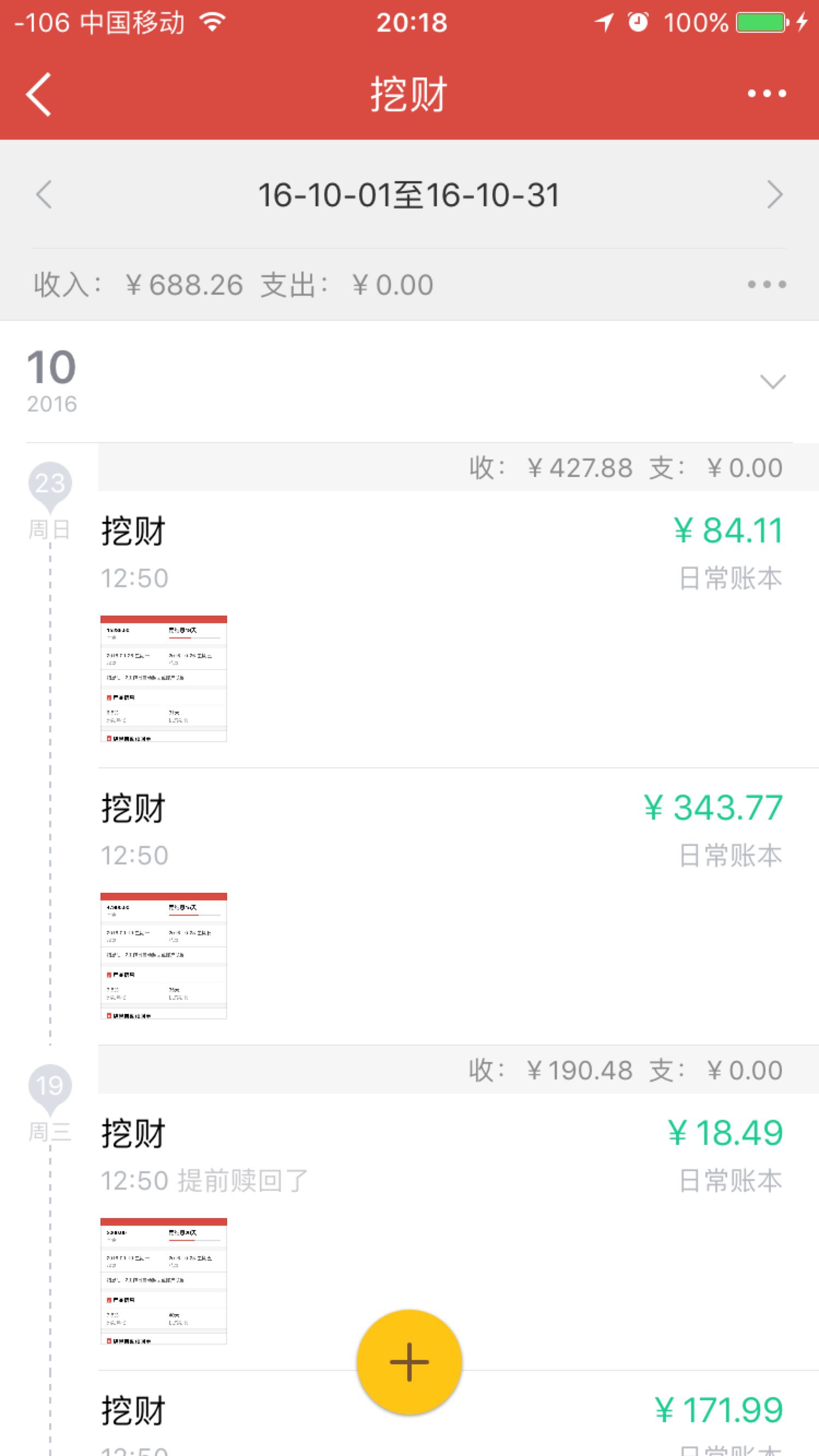The image size is (819, 1456).
Task: Collapse the October 2016 section
Action: pos(773,381)
